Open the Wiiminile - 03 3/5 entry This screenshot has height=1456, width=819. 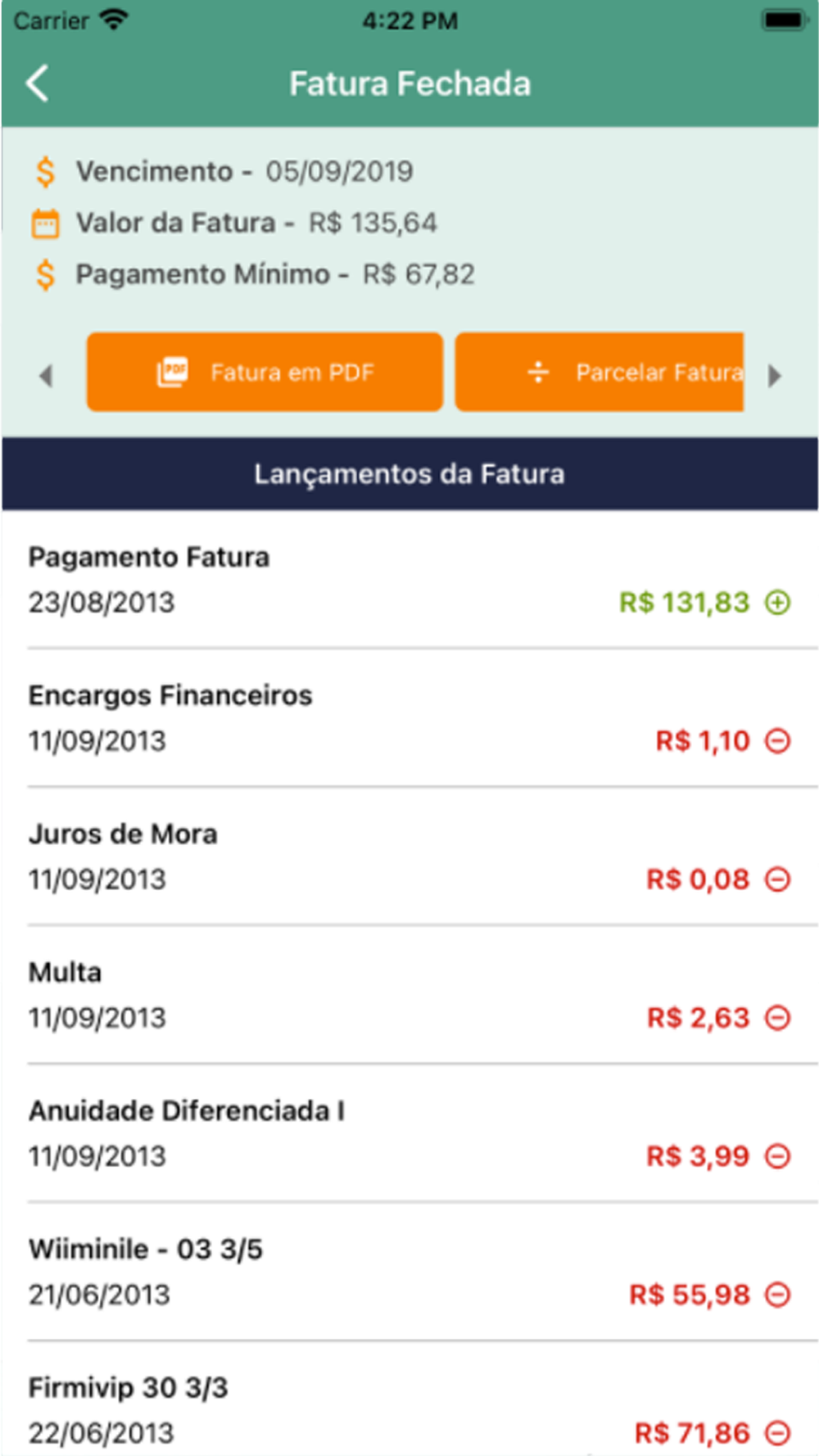[409, 1272]
